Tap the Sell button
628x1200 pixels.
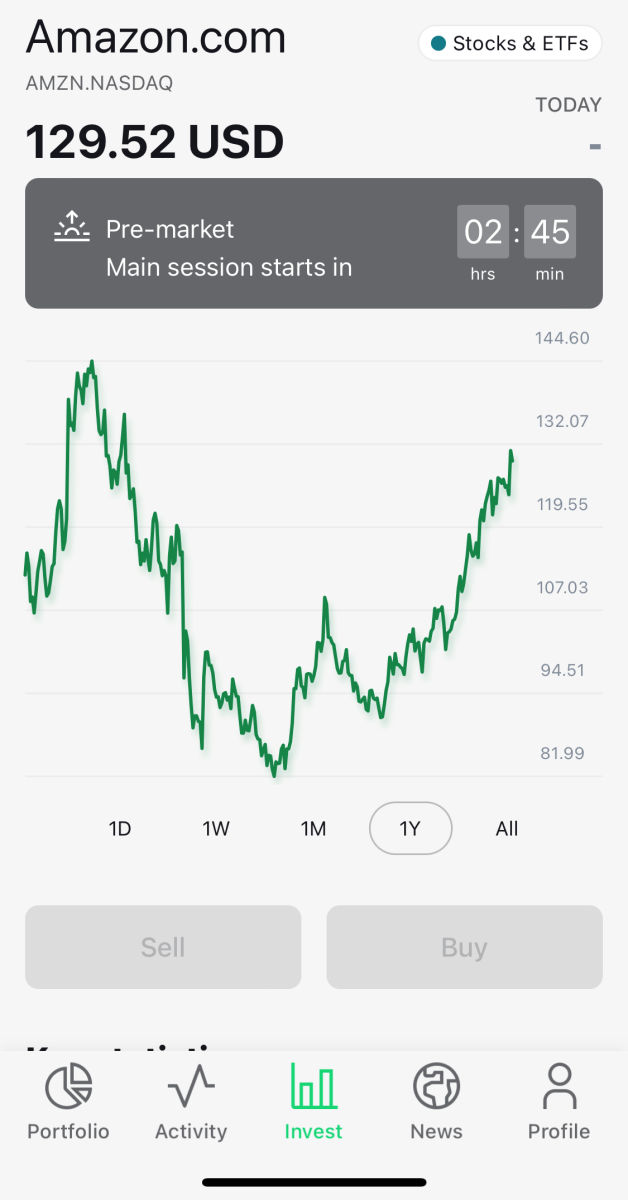[x=163, y=947]
